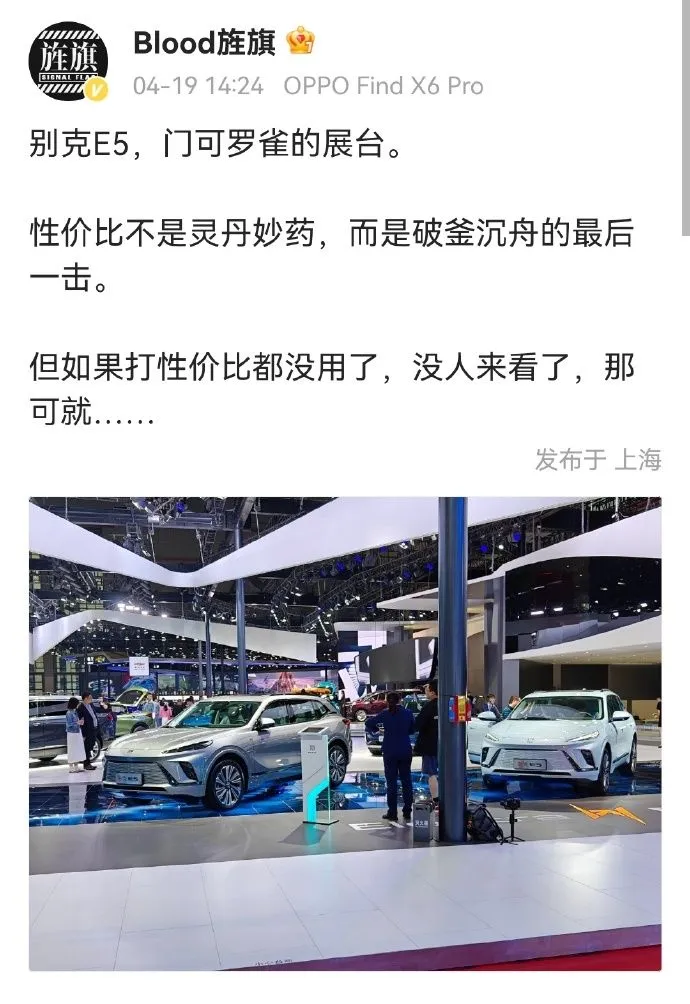The image size is (690, 1004).
Task: Open Blood旌旗's profile avatar
Action: (68, 62)
